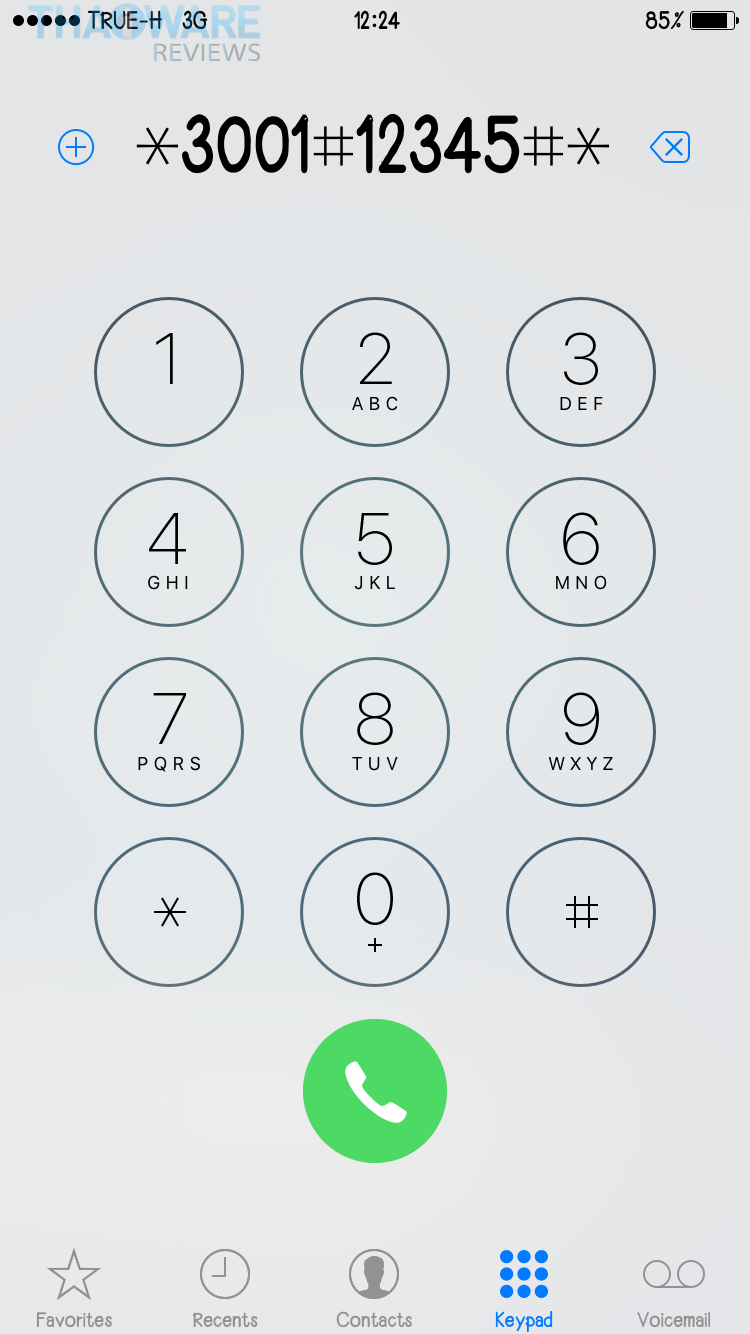750x1334 pixels.
Task: Switch to the Favorites tab
Action: (74, 1288)
